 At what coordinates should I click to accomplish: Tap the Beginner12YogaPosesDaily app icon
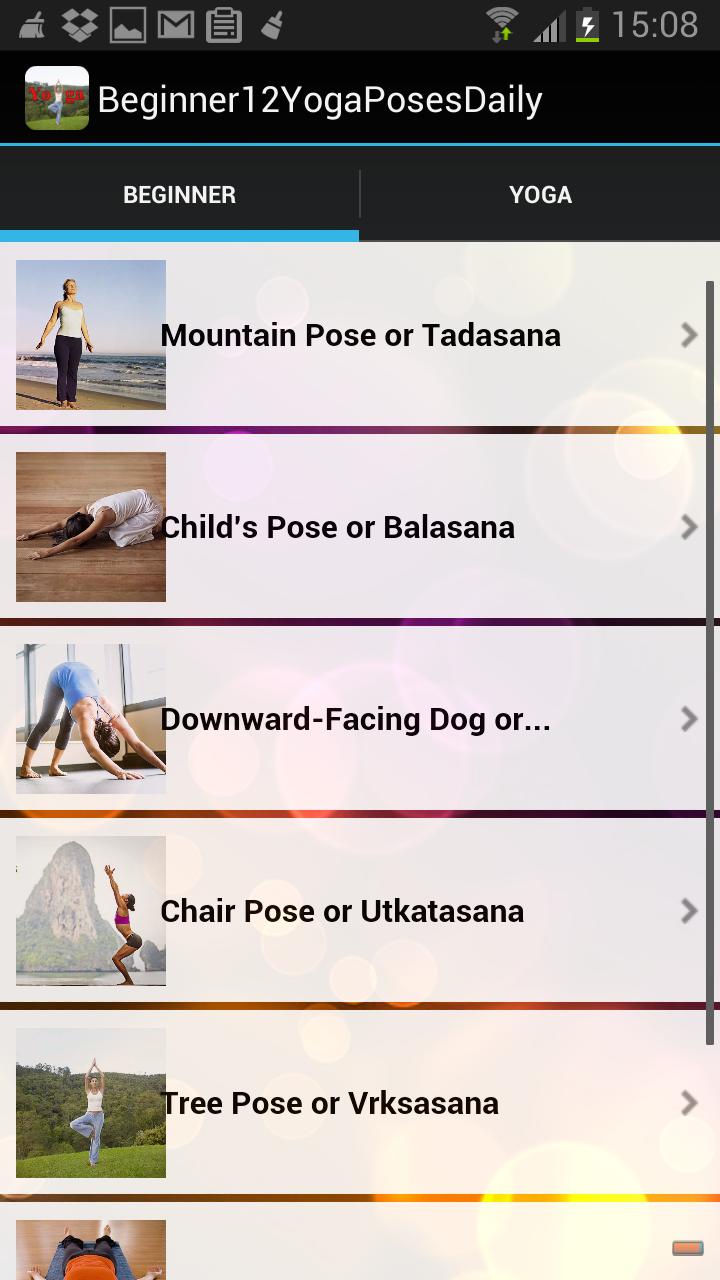coord(56,98)
